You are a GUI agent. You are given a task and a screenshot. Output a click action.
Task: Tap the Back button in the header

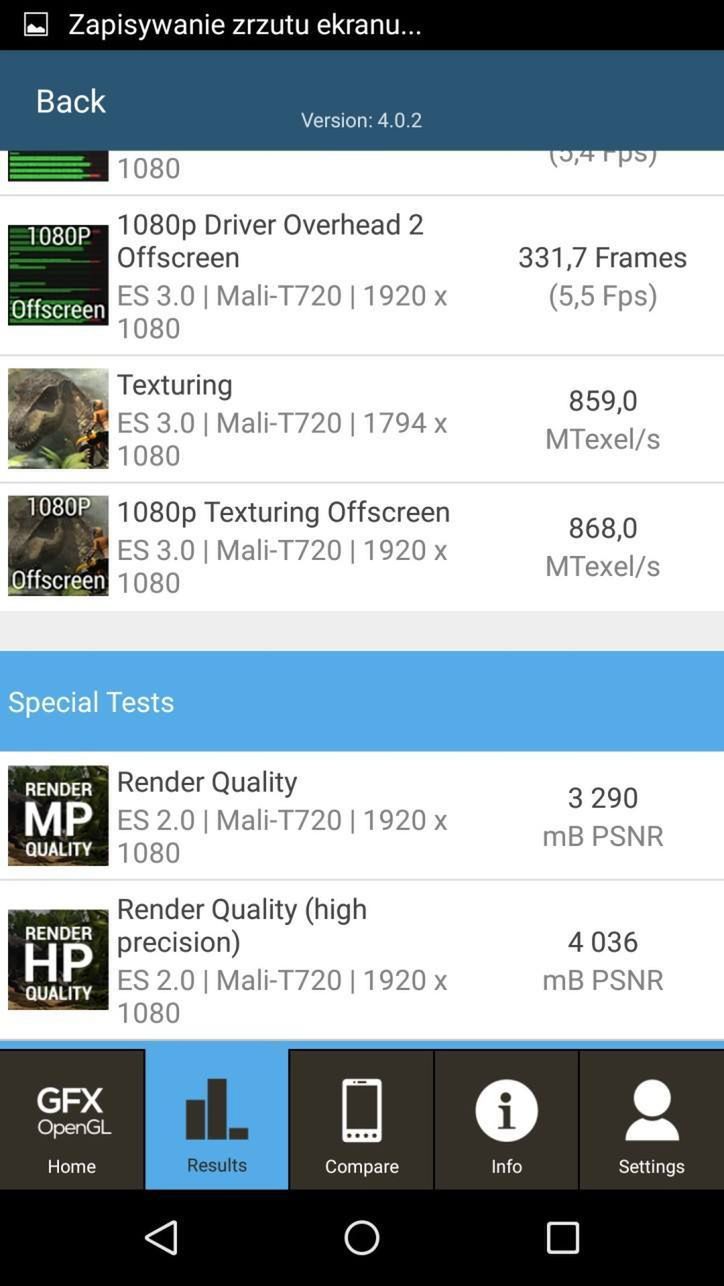[70, 101]
